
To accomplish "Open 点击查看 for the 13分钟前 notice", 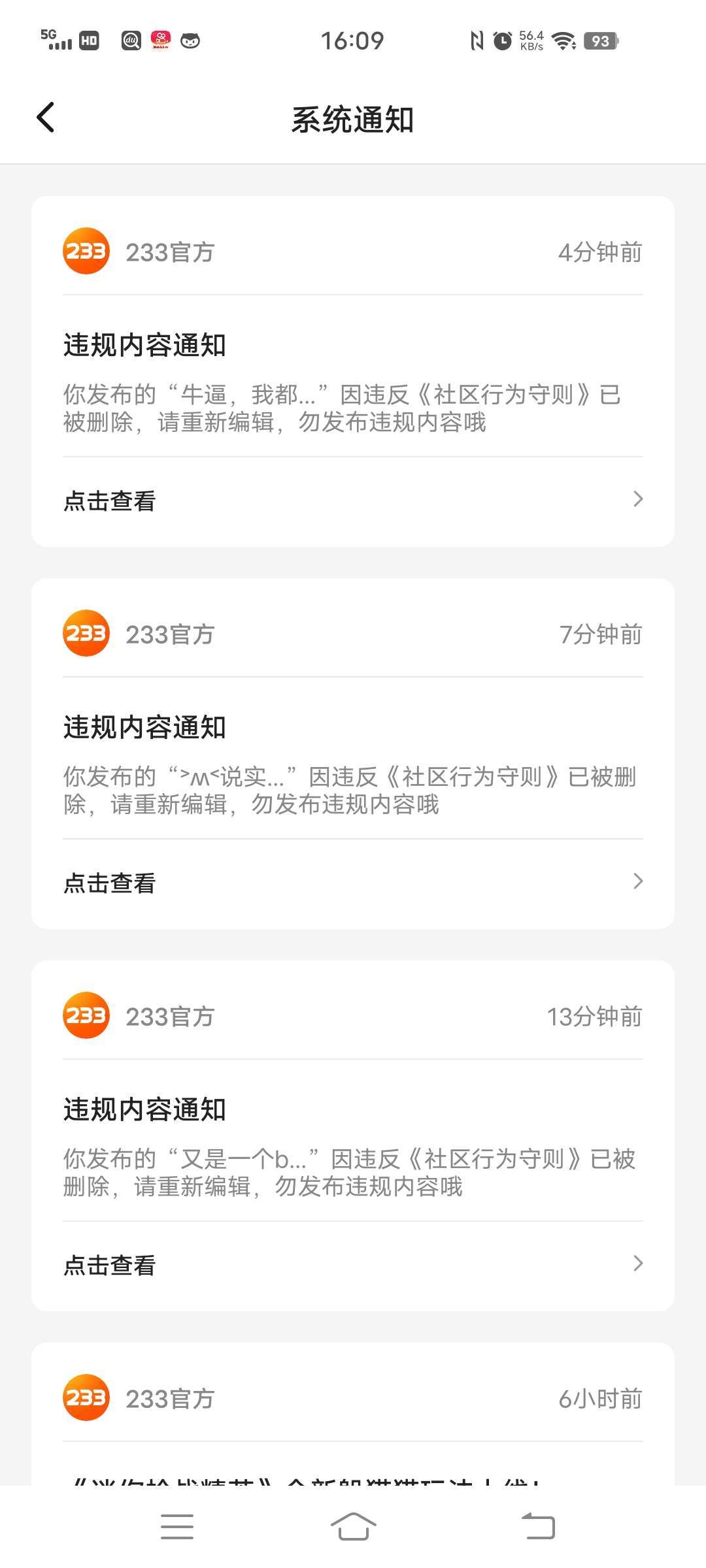I will (x=353, y=1265).
